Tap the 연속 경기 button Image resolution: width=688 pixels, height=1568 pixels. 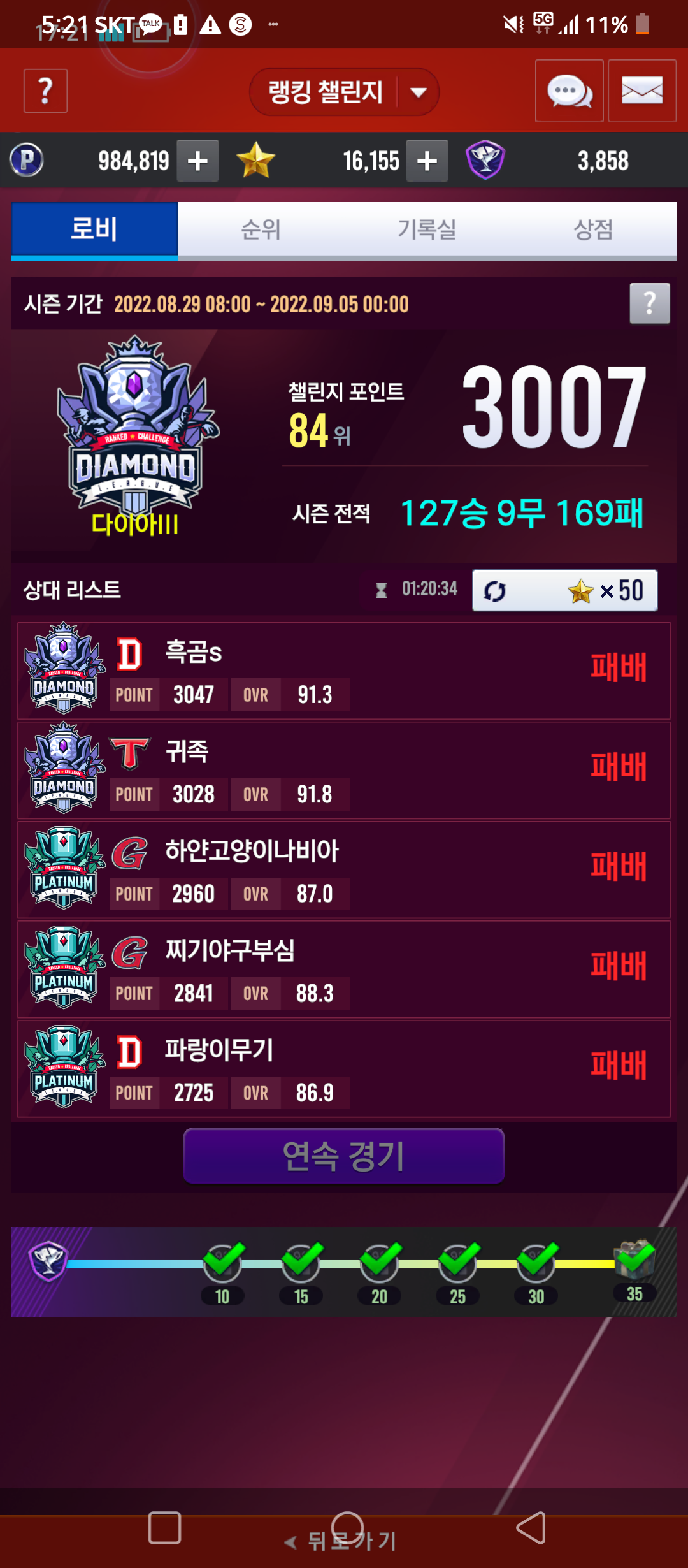[344, 1156]
